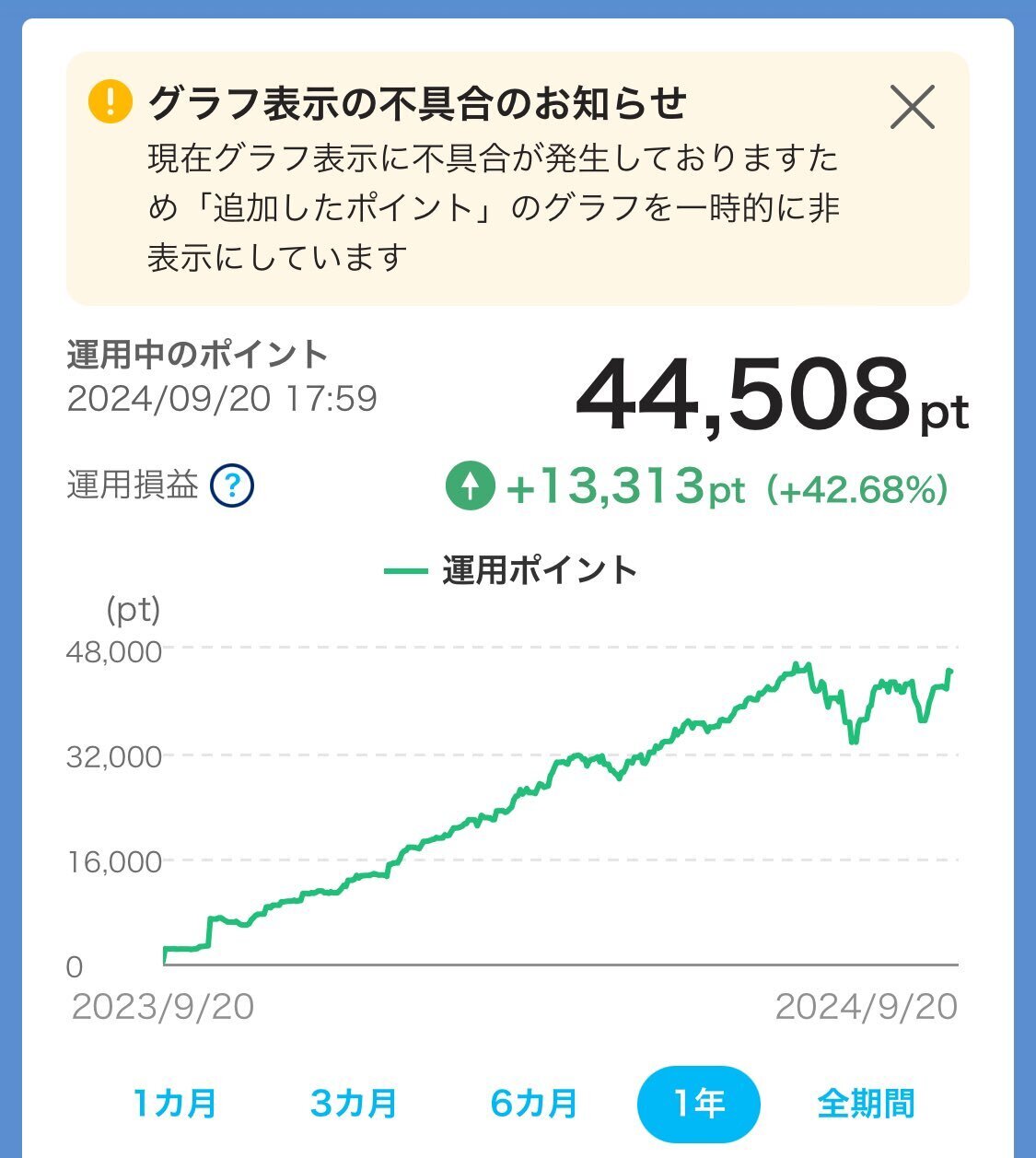Open the 運用損益 help question mark
This screenshot has width=1036, height=1158.
click(x=232, y=485)
